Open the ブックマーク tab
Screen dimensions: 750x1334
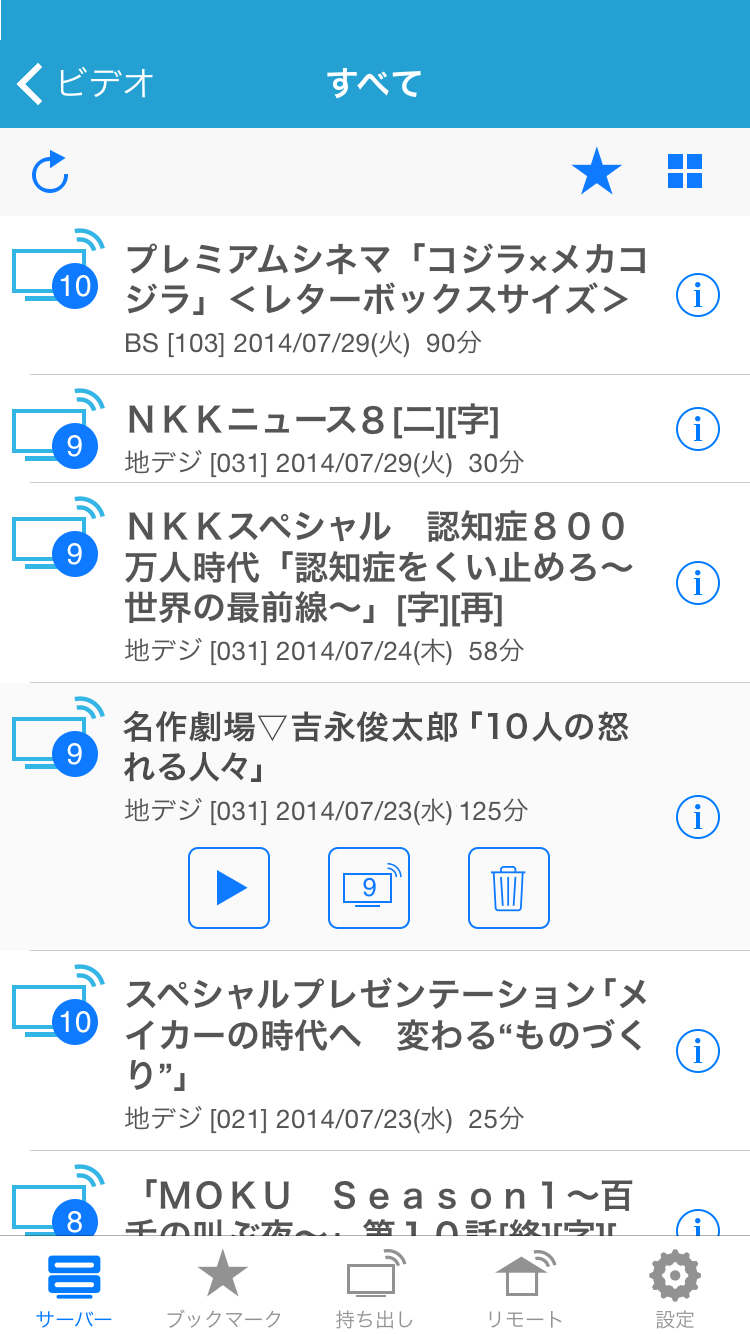point(223,1288)
